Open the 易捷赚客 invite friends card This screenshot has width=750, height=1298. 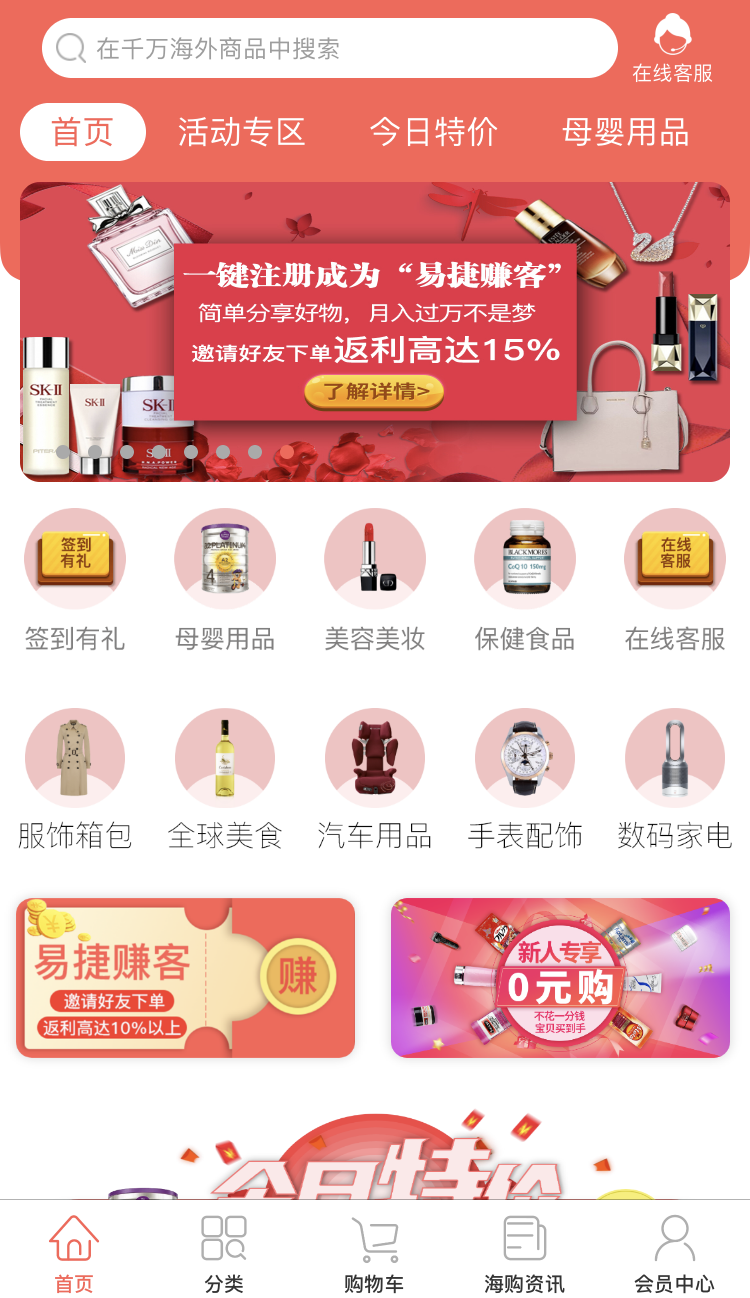click(186, 978)
